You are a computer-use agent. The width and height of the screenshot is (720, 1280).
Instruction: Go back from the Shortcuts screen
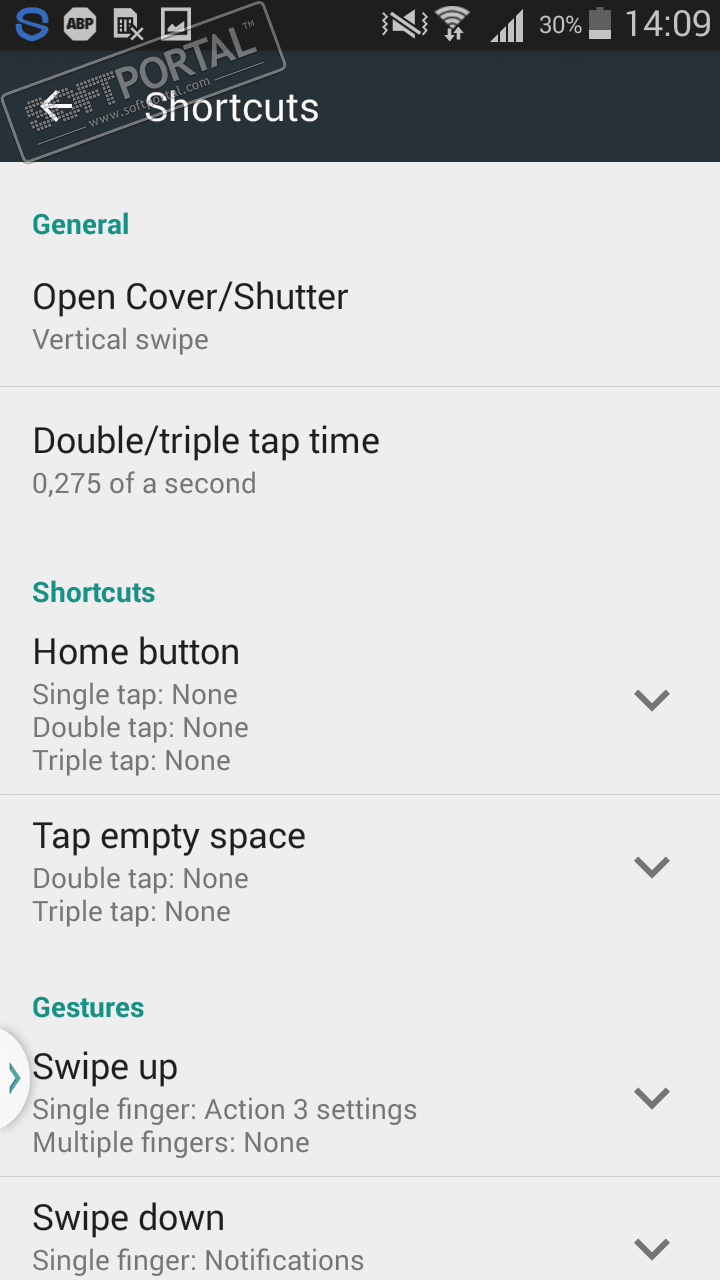(57, 107)
